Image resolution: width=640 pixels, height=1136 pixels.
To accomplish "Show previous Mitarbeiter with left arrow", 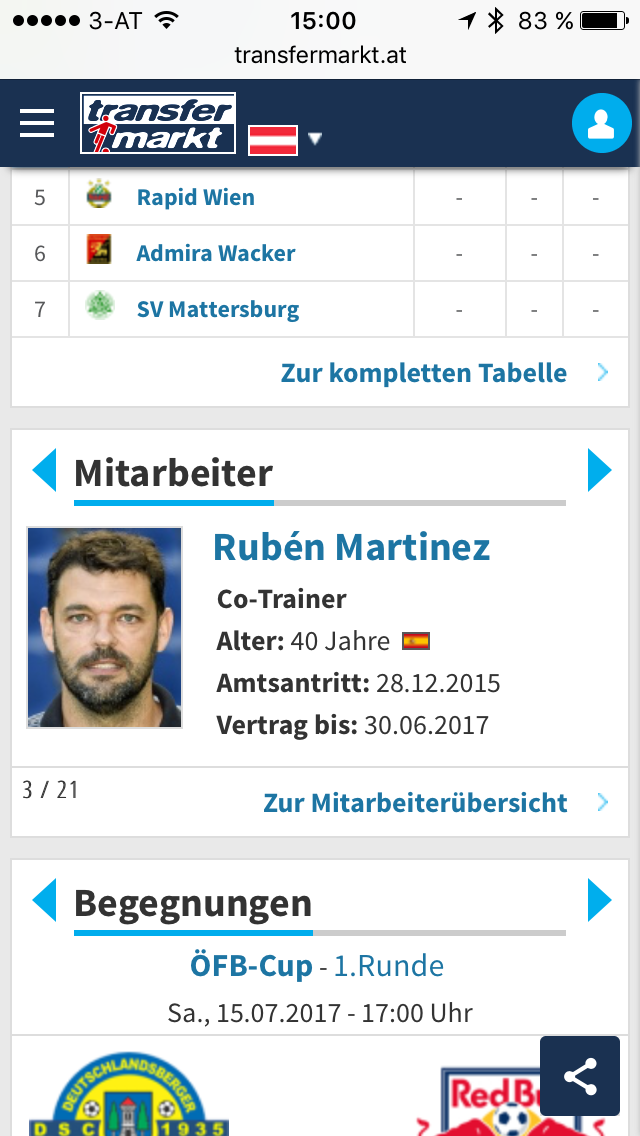I will coord(44,470).
